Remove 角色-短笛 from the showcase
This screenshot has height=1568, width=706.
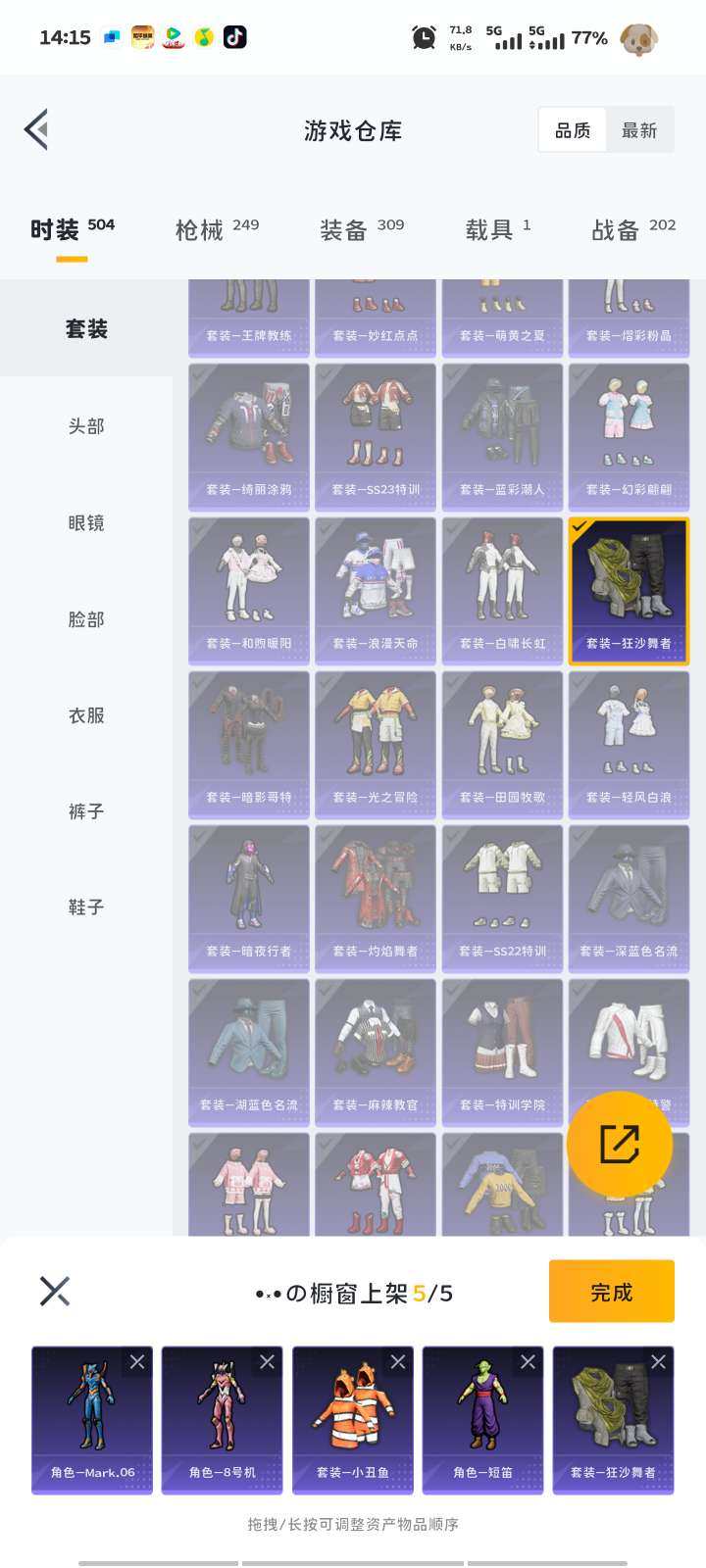pos(528,1362)
